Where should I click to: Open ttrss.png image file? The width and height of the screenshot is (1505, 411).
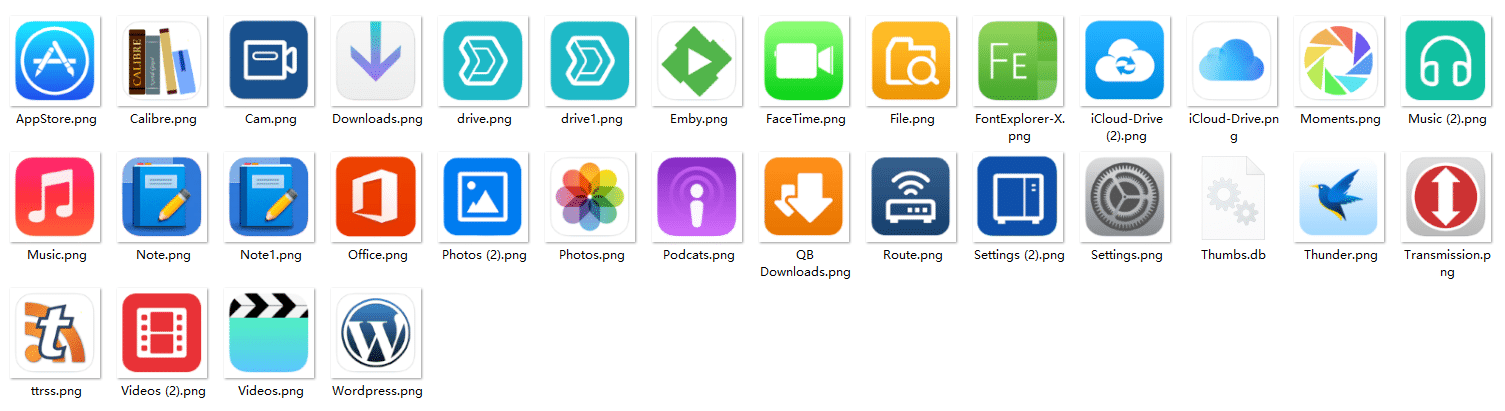pos(56,333)
